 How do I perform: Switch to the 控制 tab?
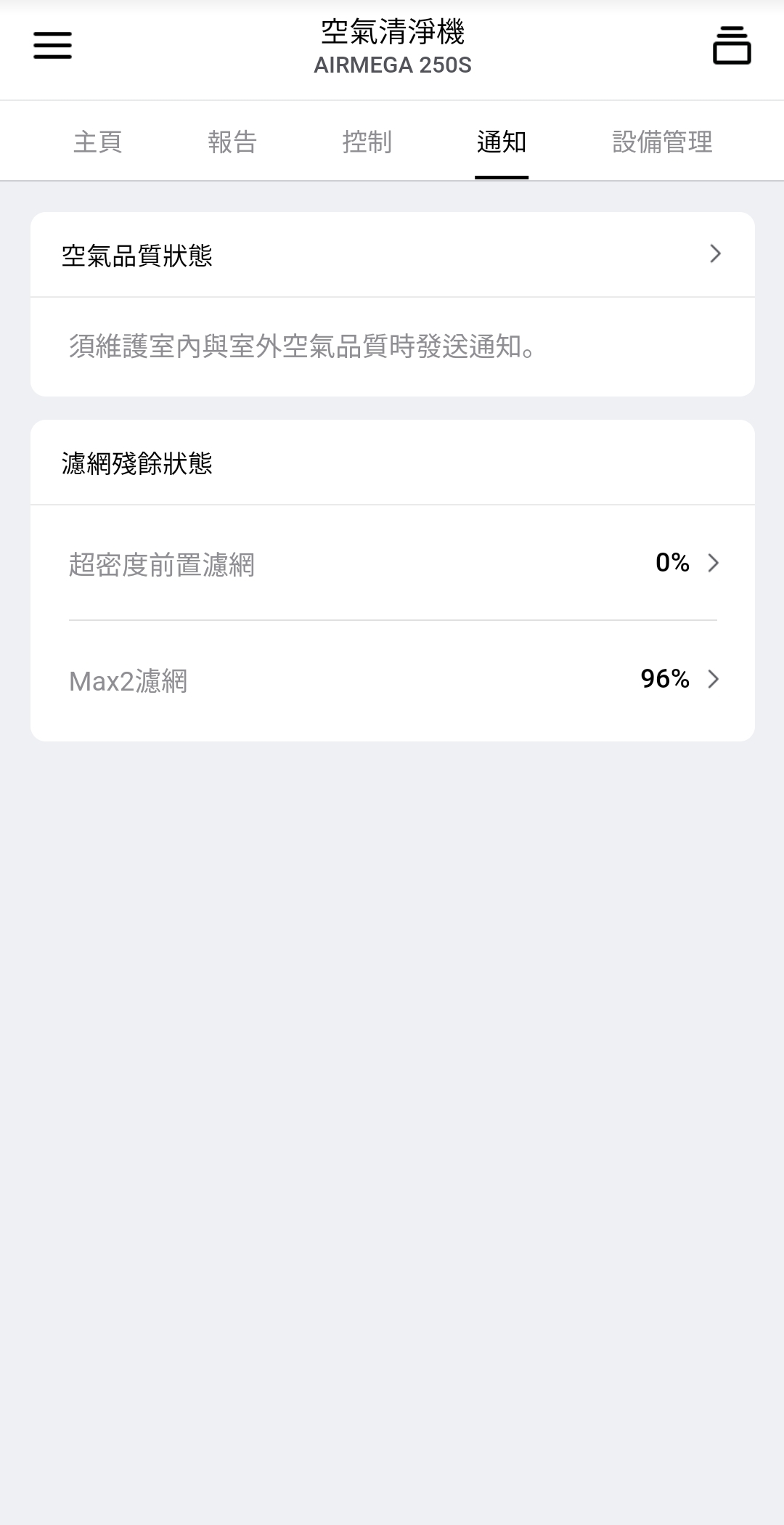click(367, 142)
